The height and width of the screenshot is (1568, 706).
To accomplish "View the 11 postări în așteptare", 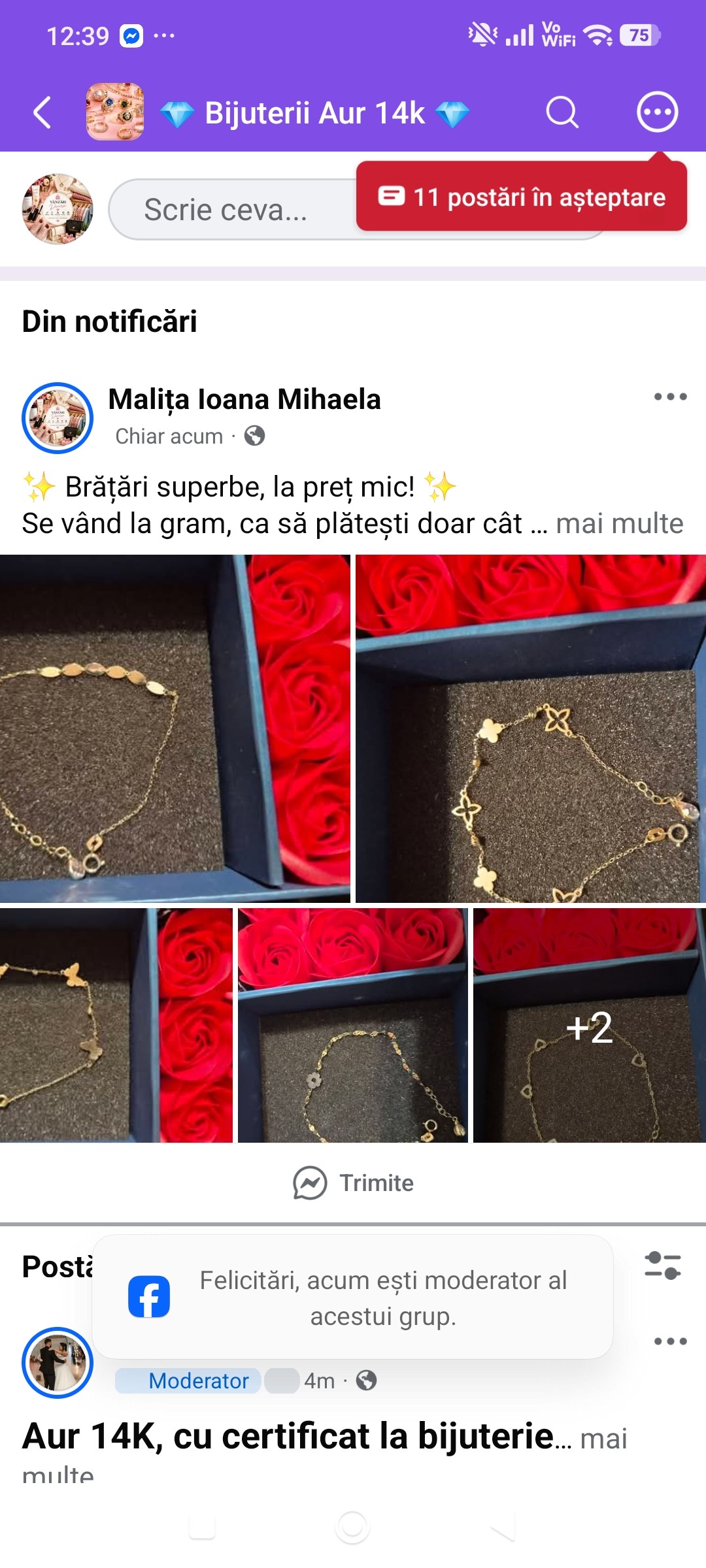I will (522, 197).
